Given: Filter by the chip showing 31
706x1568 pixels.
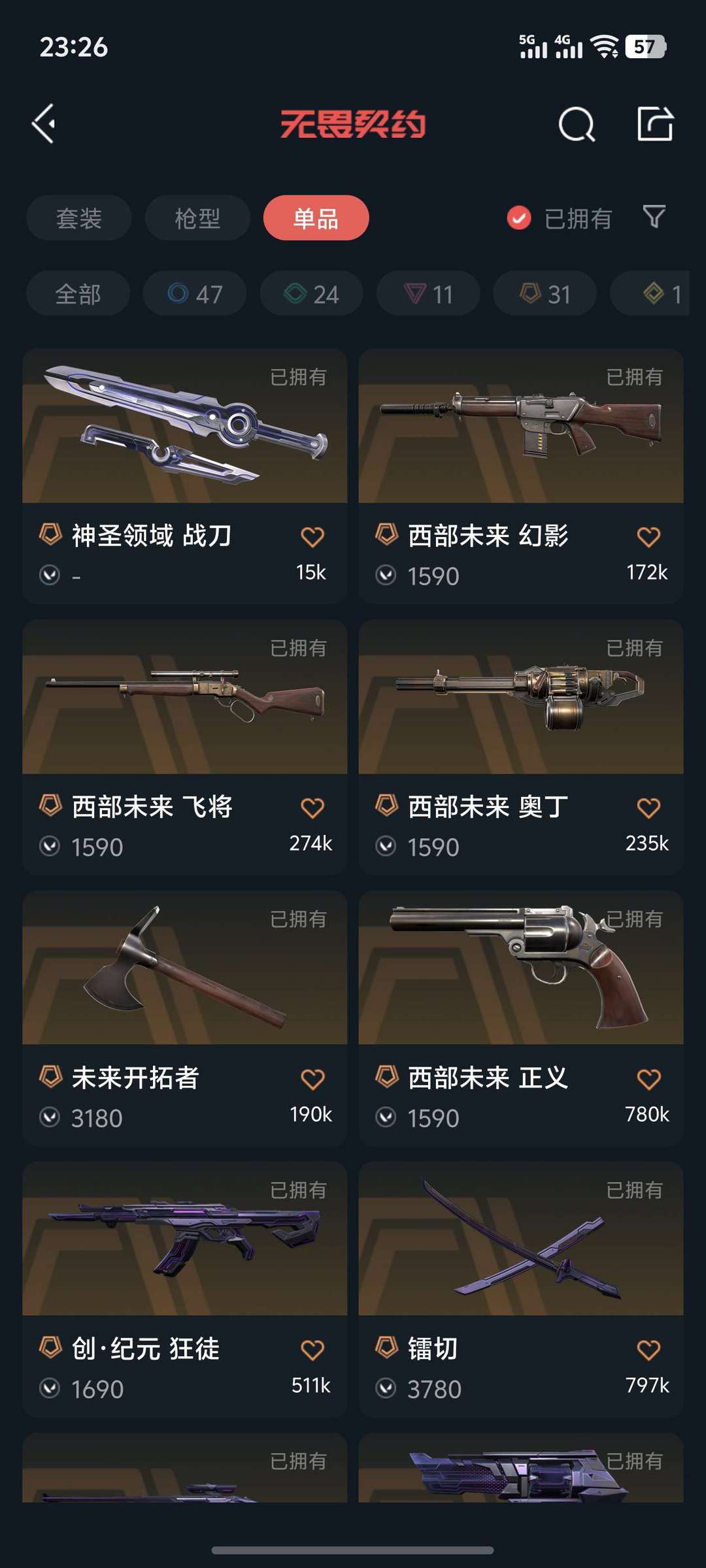Looking at the screenshot, I should point(545,293).
